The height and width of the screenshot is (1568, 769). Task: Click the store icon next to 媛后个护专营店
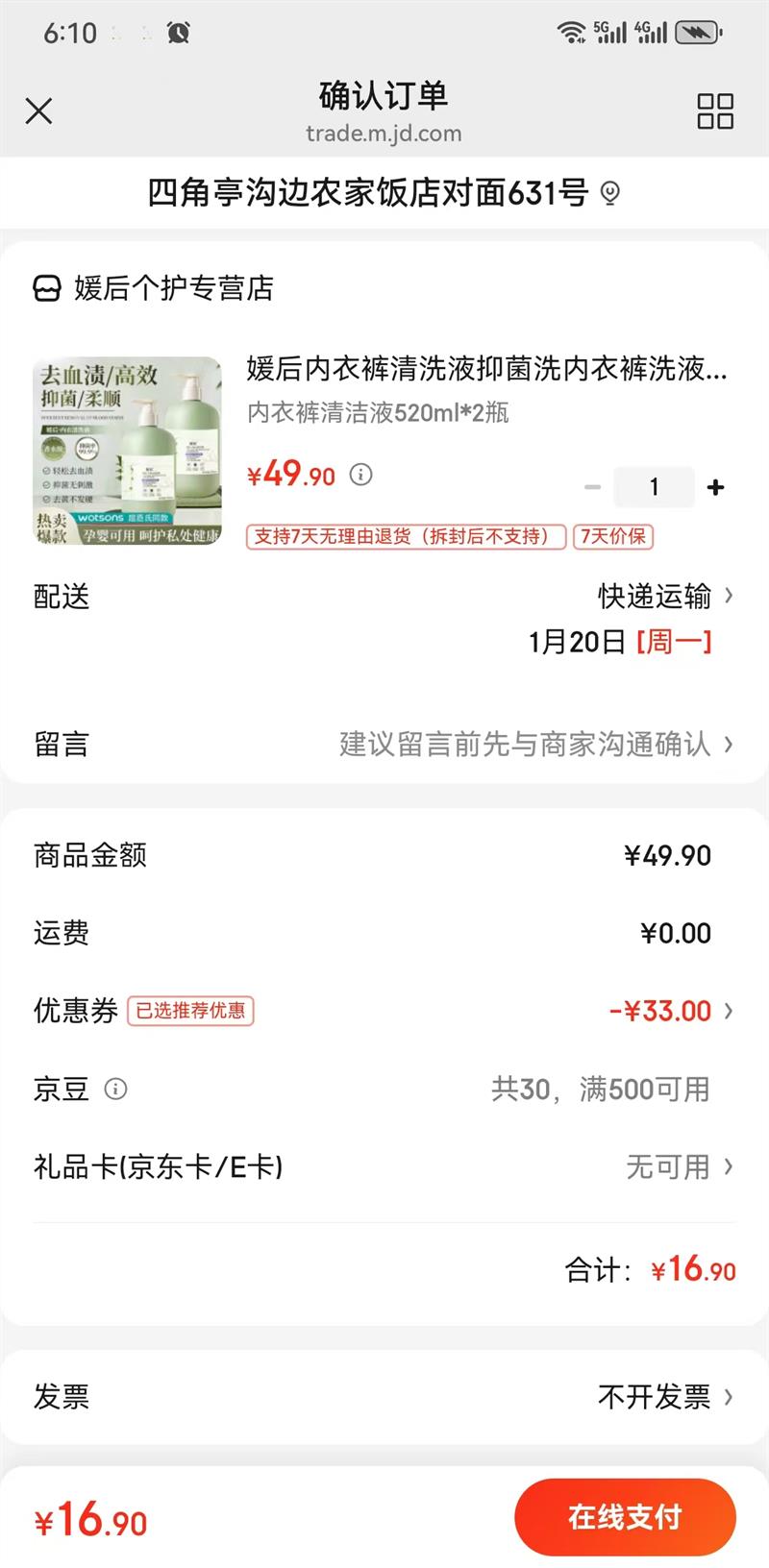44,286
